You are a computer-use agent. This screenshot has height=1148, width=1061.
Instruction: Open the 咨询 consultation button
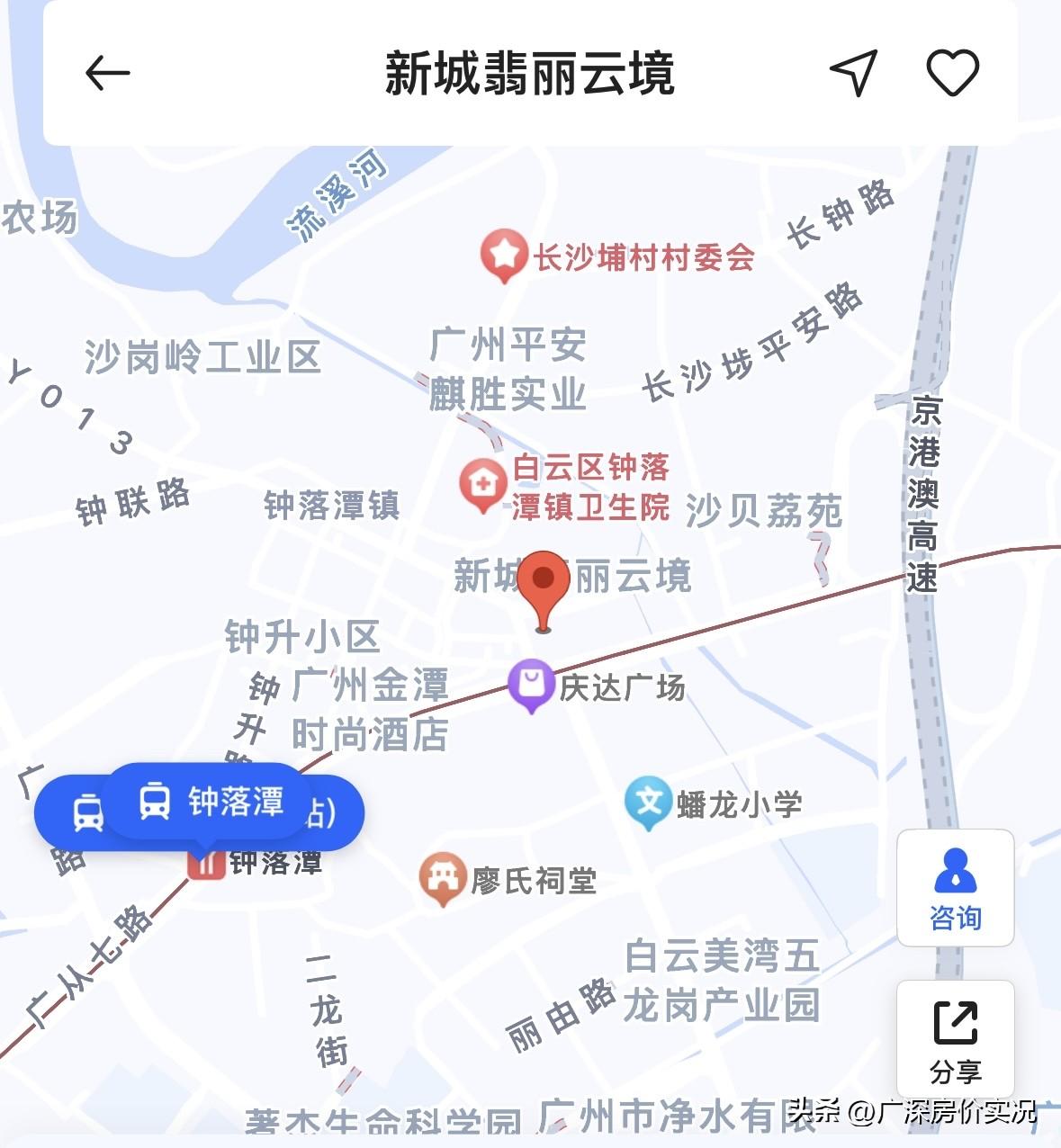pyautogui.click(x=955, y=887)
